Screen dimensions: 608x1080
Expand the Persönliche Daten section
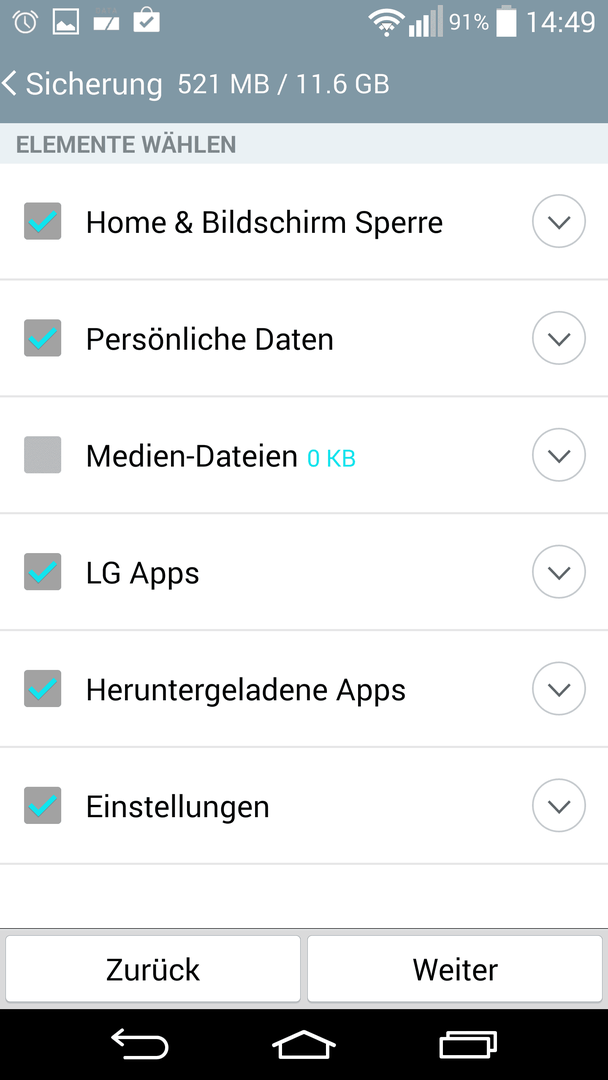559,338
